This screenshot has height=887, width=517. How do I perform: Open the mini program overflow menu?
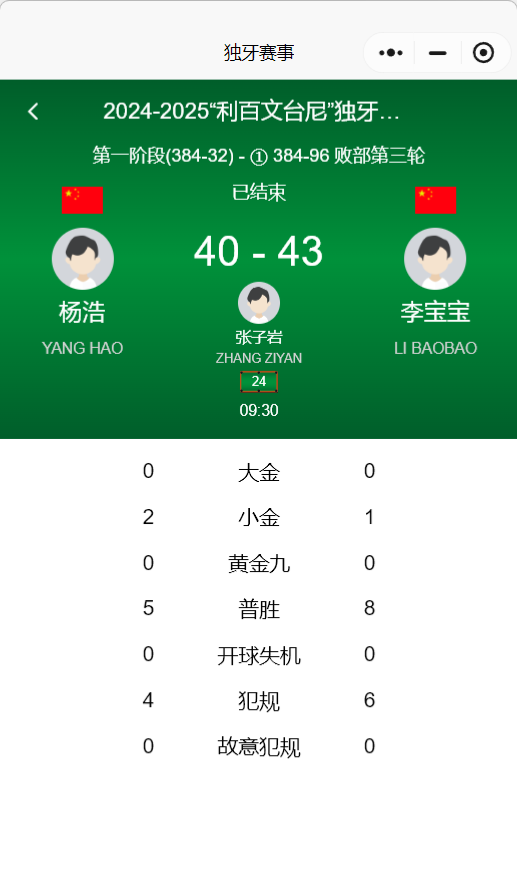click(391, 53)
